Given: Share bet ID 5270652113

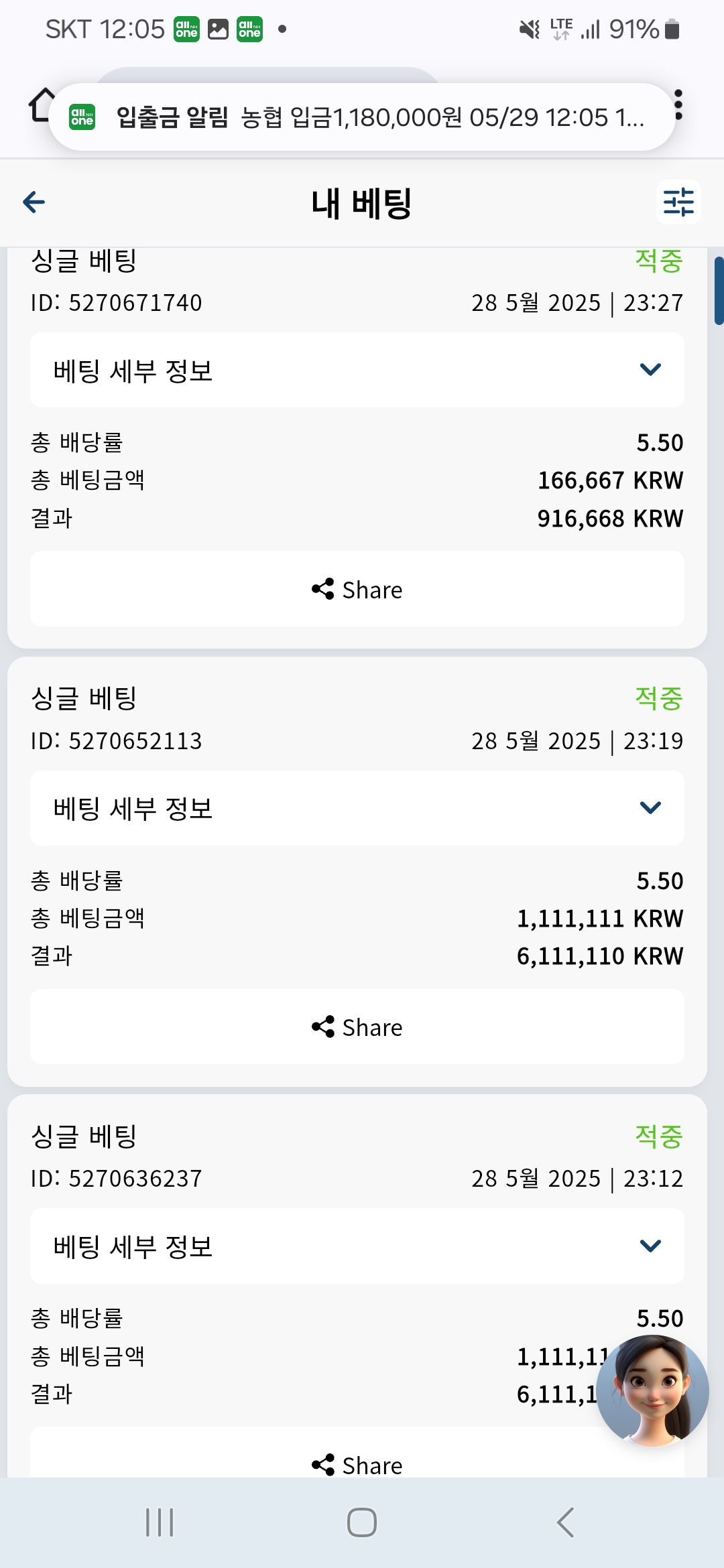Looking at the screenshot, I should (357, 1027).
